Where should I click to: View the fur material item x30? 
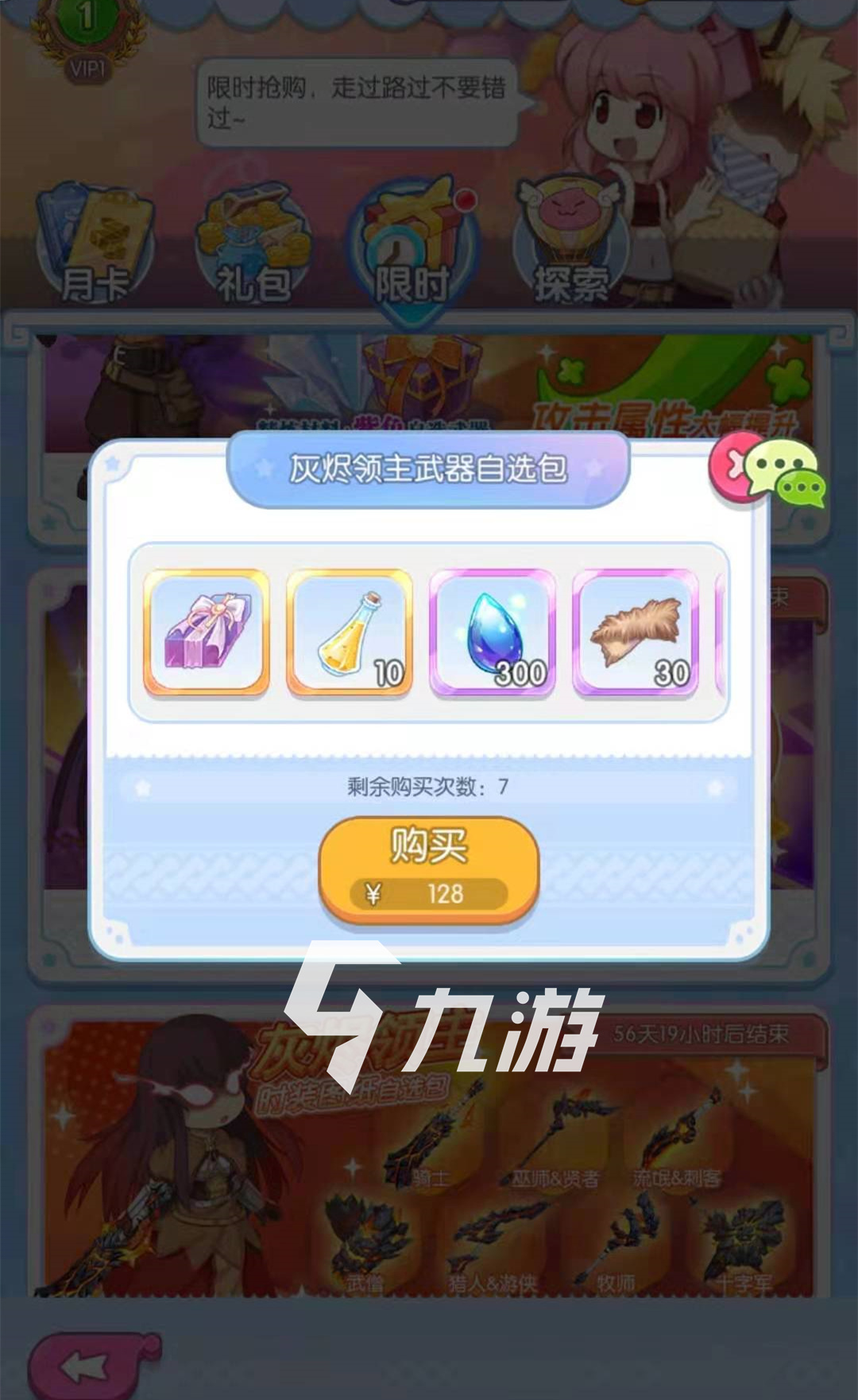636,632
